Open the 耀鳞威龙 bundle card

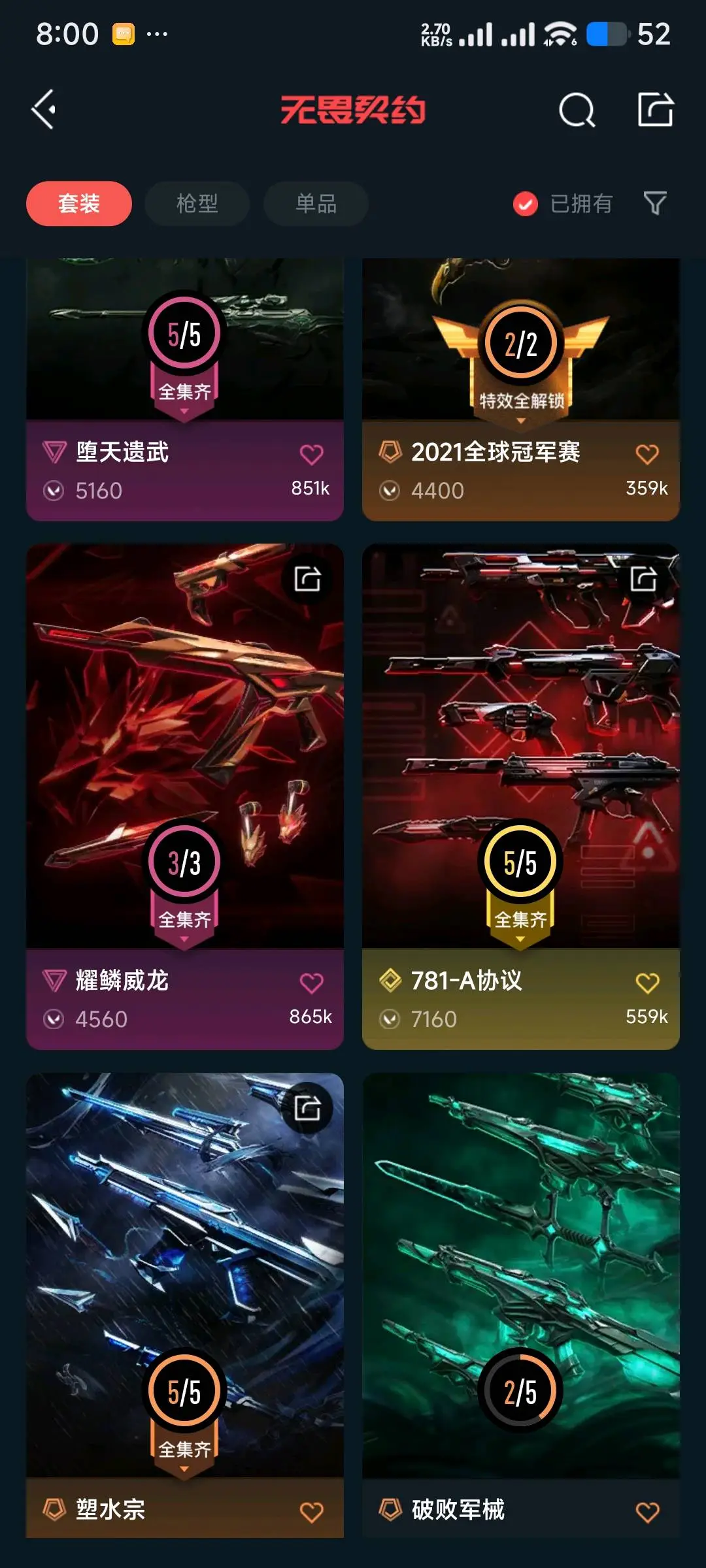(x=185, y=796)
